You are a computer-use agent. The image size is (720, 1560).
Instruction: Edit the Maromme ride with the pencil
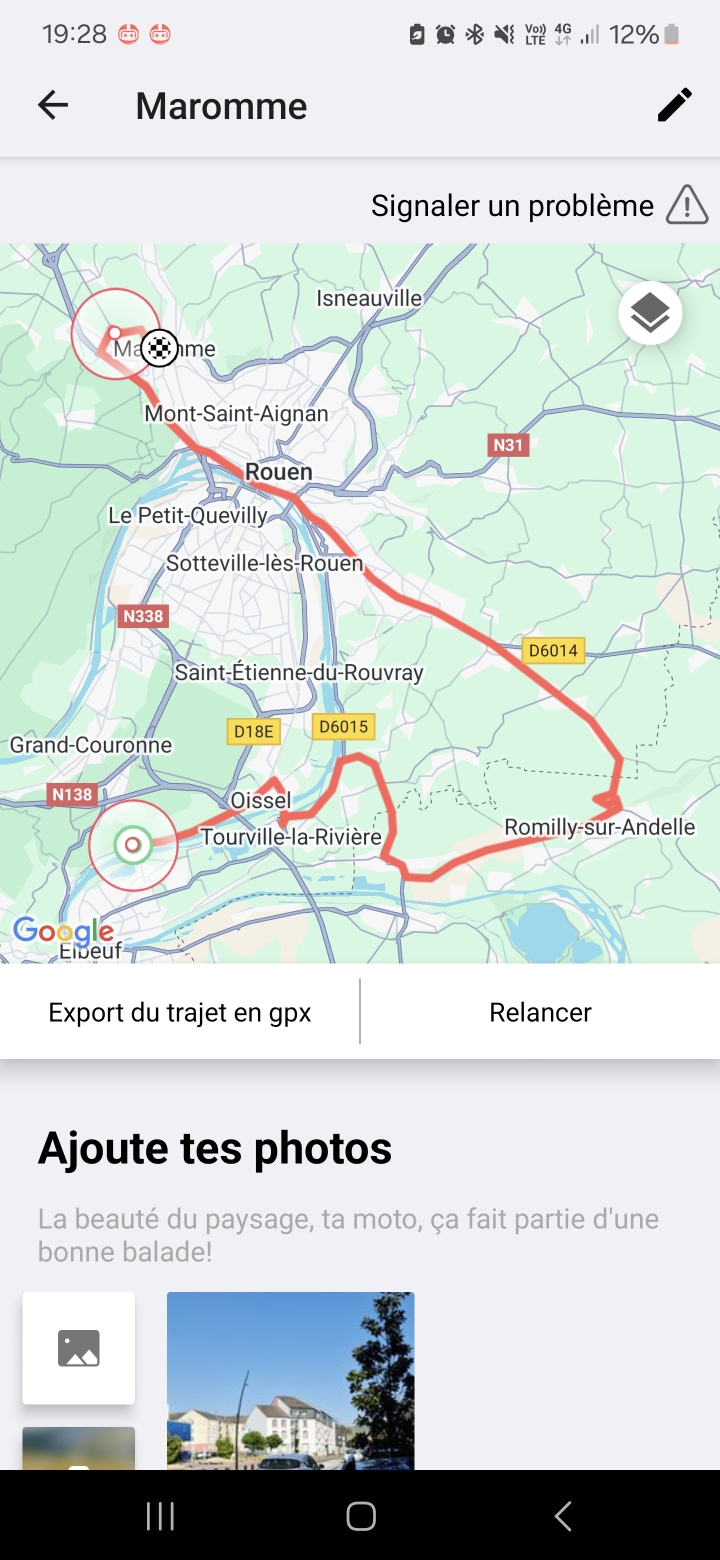674,105
